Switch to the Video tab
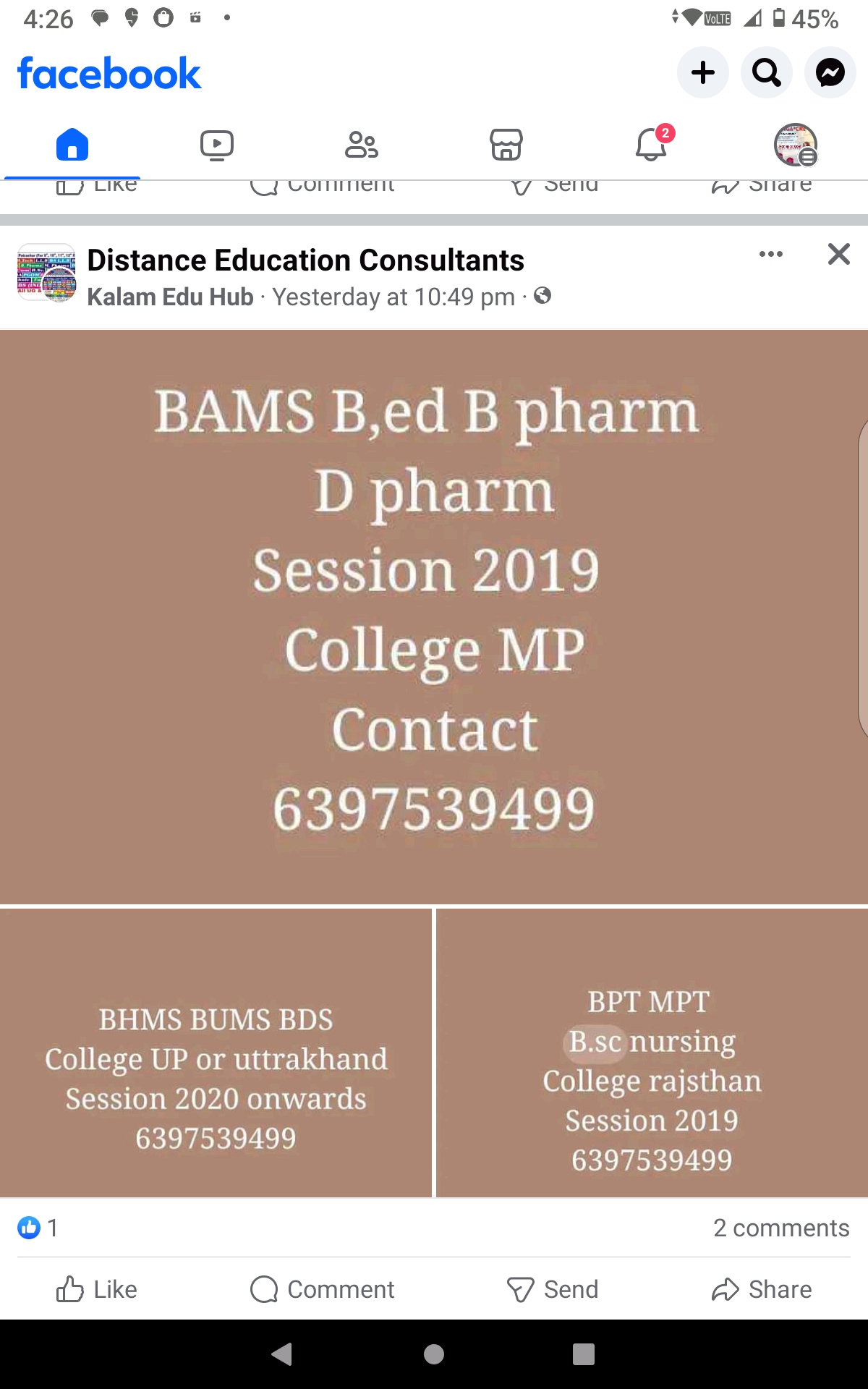This screenshot has width=868, height=1389. 217,145
